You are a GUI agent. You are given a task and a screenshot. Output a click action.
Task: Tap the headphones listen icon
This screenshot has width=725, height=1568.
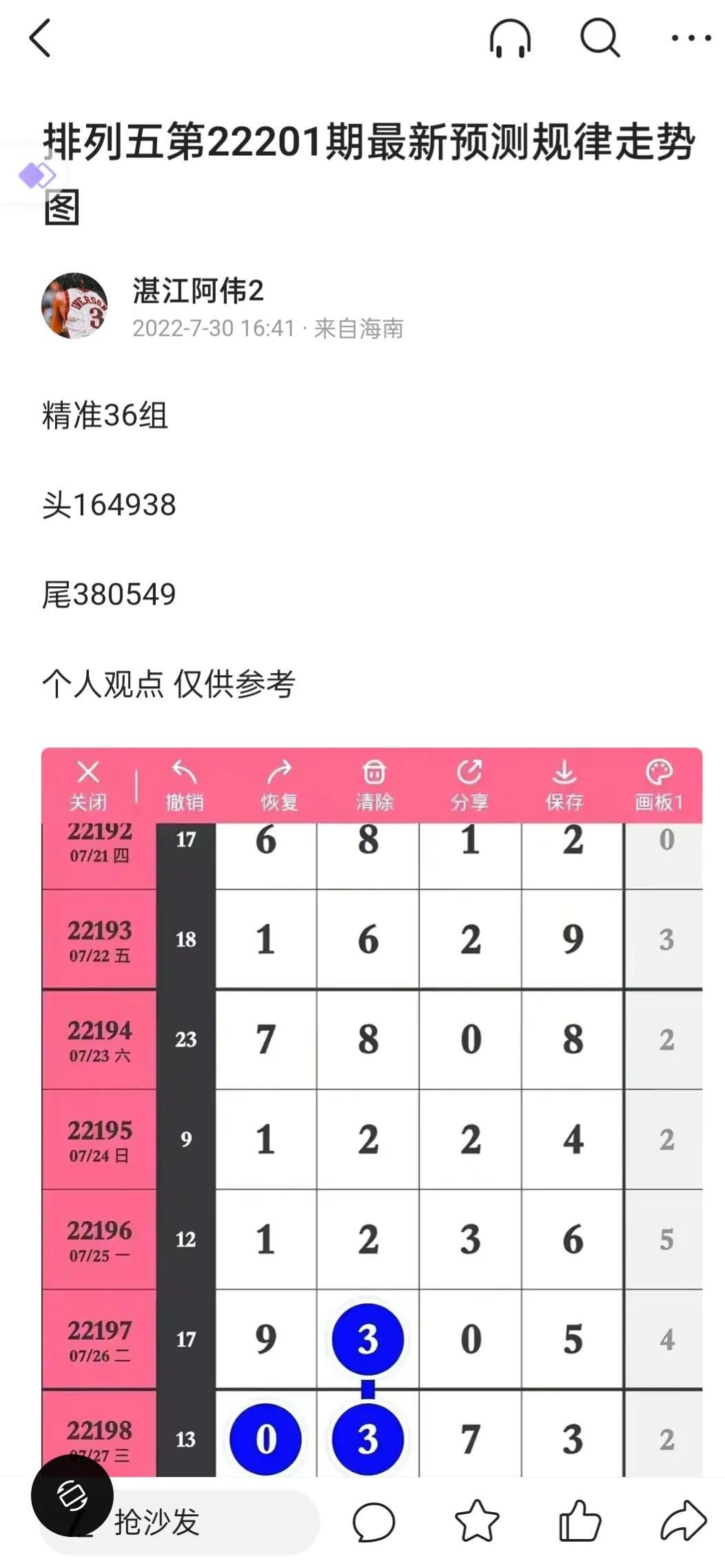tap(510, 38)
